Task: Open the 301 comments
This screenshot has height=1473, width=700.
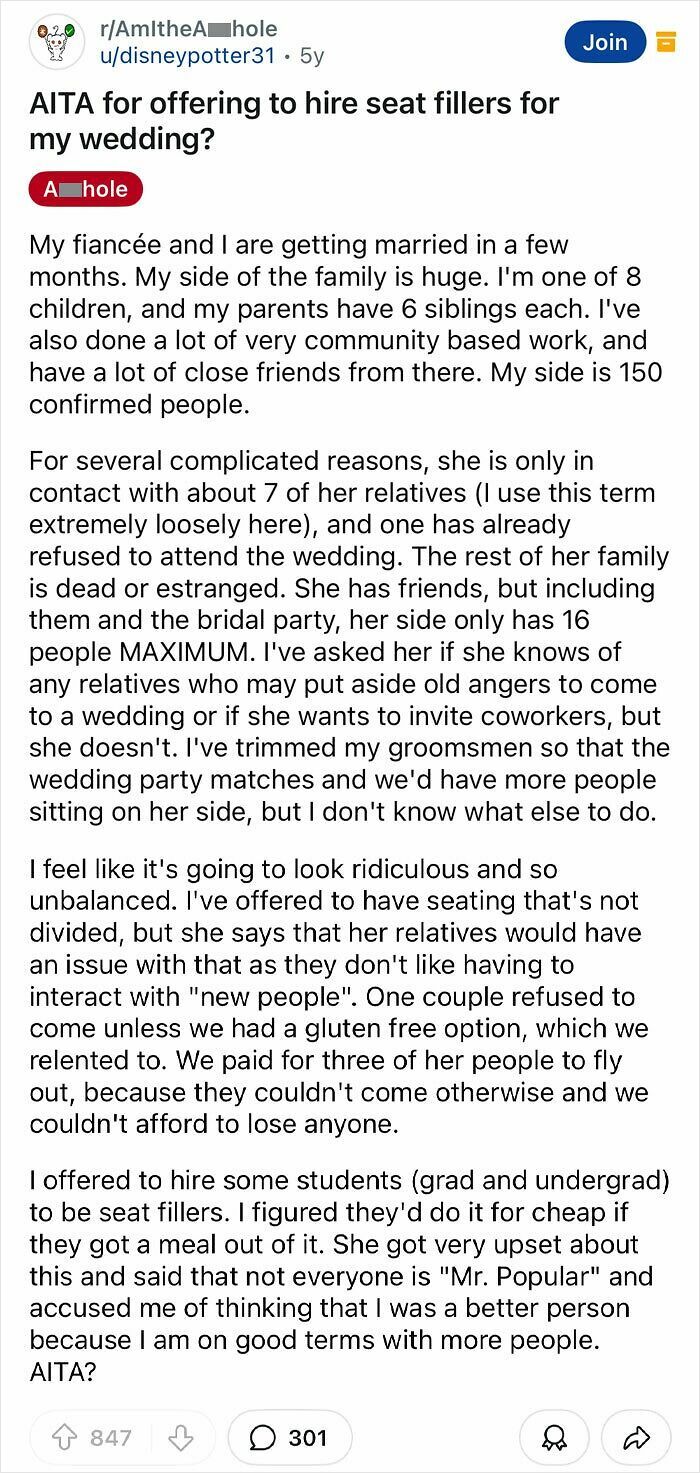Action: click(x=290, y=1438)
